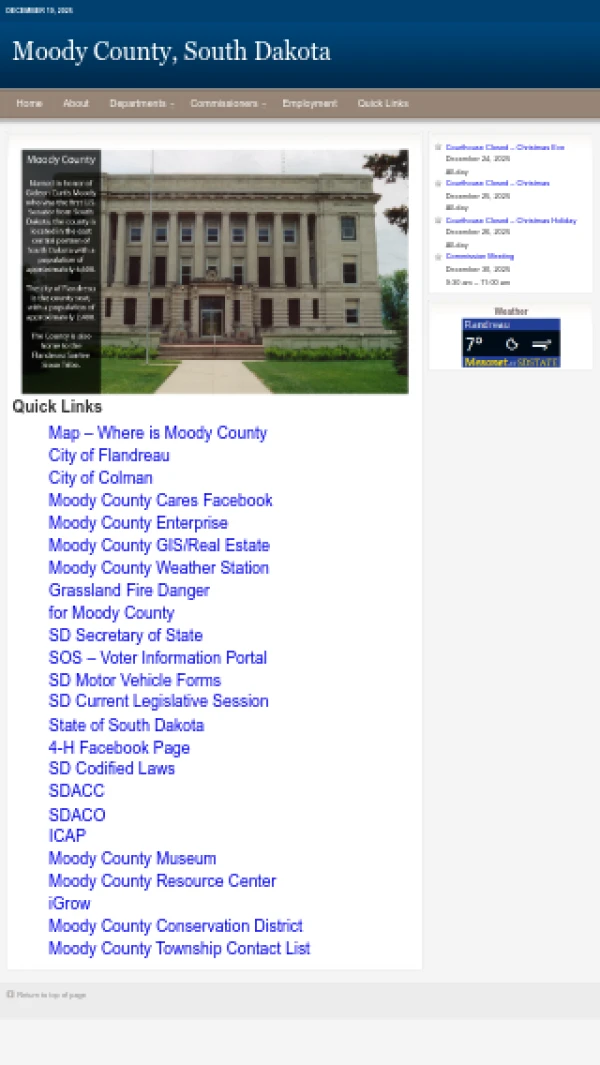Open Moody County Township Contact List
The image size is (600, 1065).
[179, 949]
